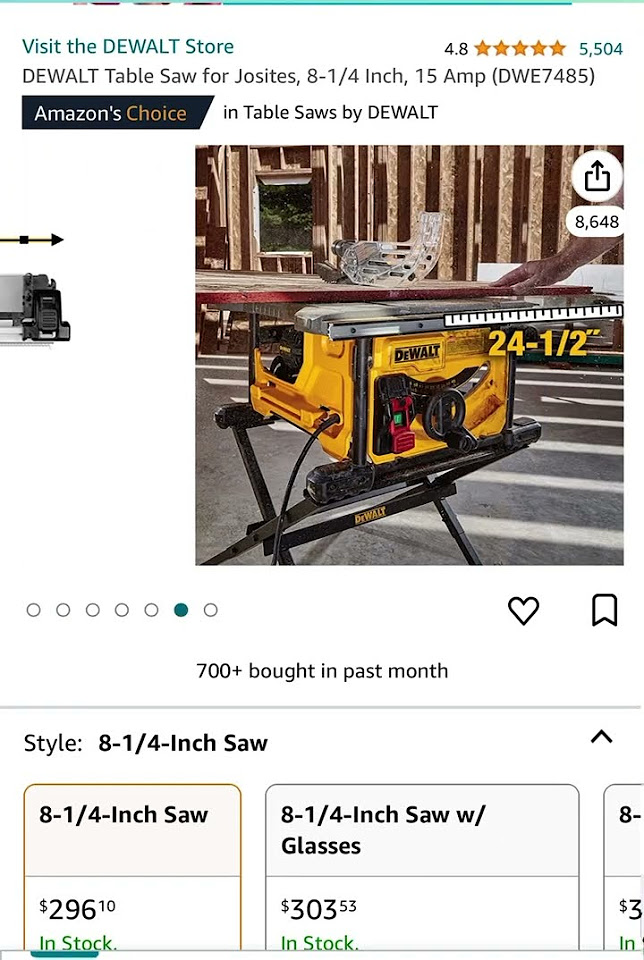Image resolution: width=644 pixels, height=960 pixels.
Task: Select the 8-1/4-Inch Saw style option
Action: point(132,865)
